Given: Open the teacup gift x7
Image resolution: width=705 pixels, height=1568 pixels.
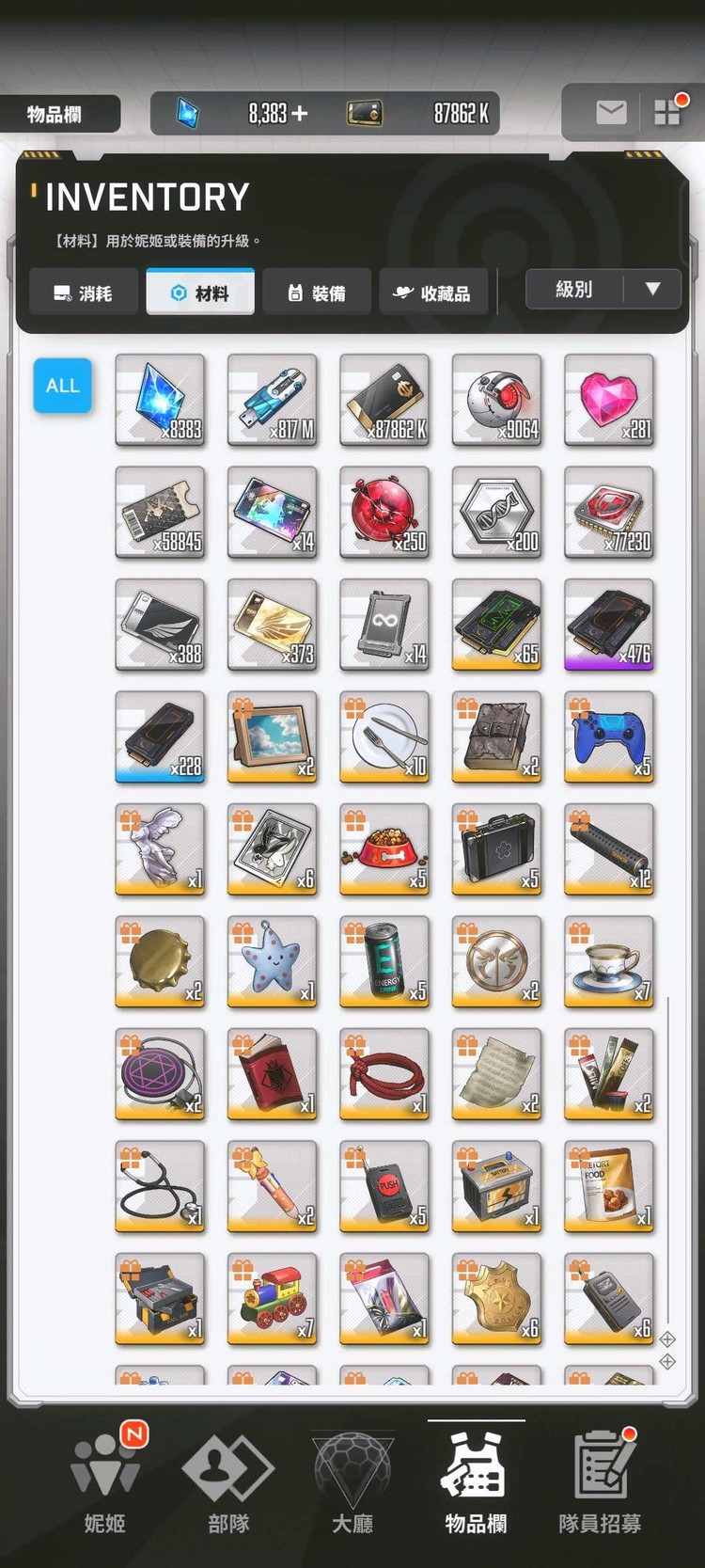Looking at the screenshot, I should coord(609,962).
